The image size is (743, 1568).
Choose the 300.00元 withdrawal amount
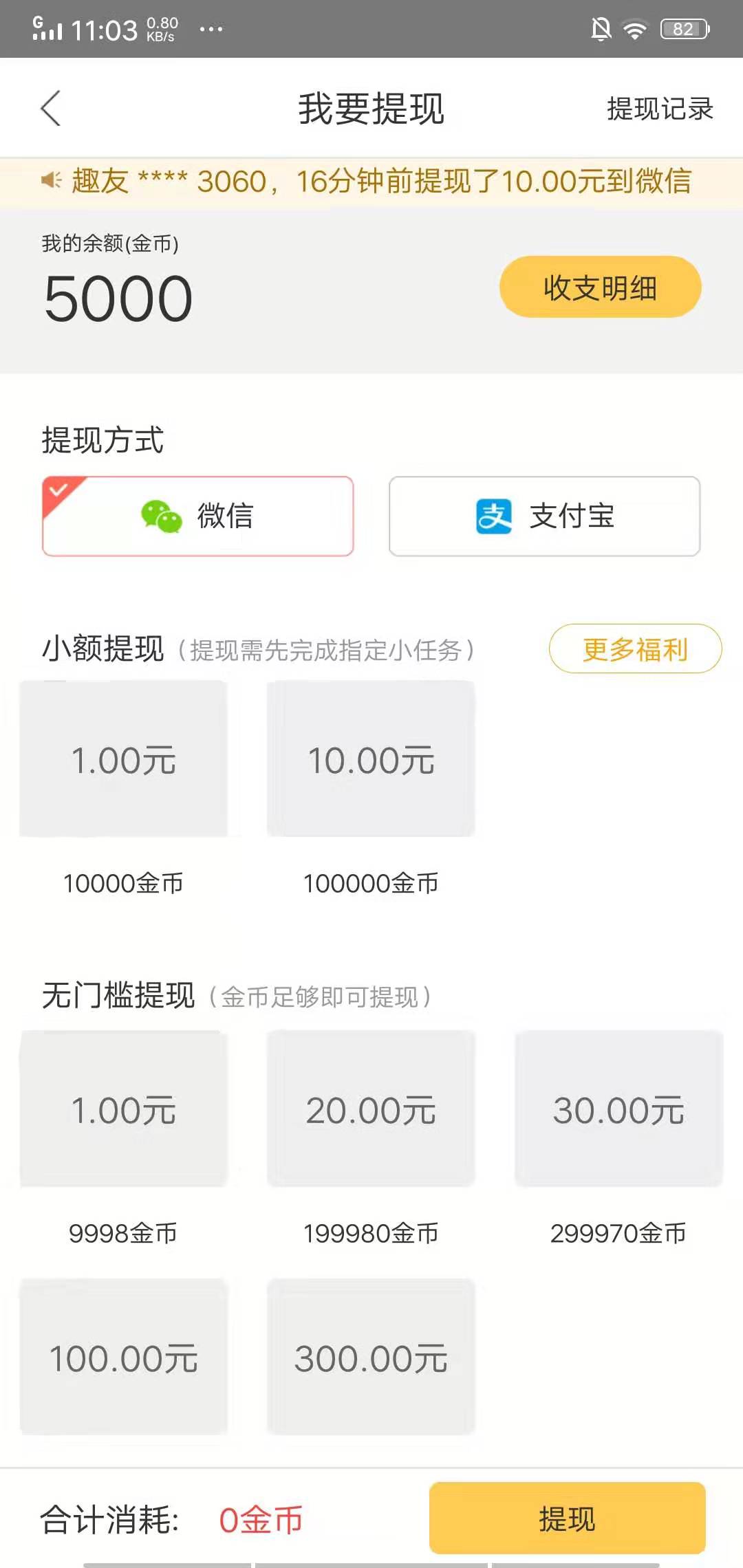point(371,1358)
